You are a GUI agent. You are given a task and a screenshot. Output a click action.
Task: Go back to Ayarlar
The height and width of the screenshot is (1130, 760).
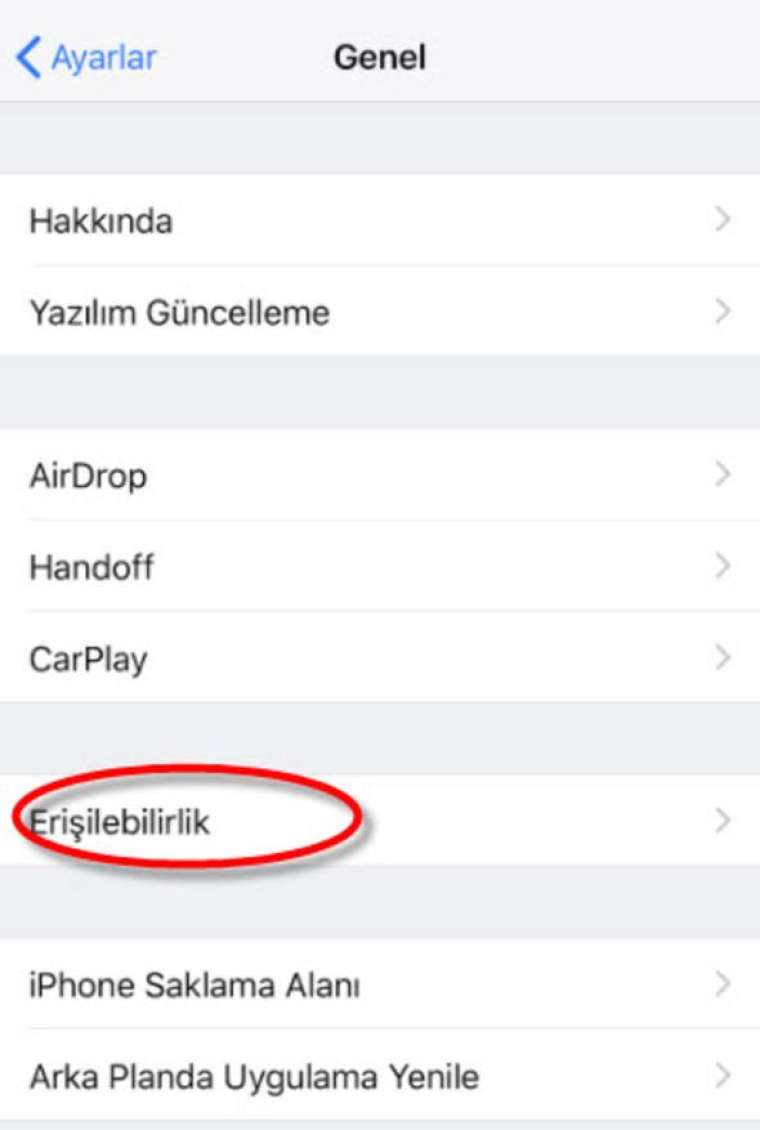tap(86, 57)
